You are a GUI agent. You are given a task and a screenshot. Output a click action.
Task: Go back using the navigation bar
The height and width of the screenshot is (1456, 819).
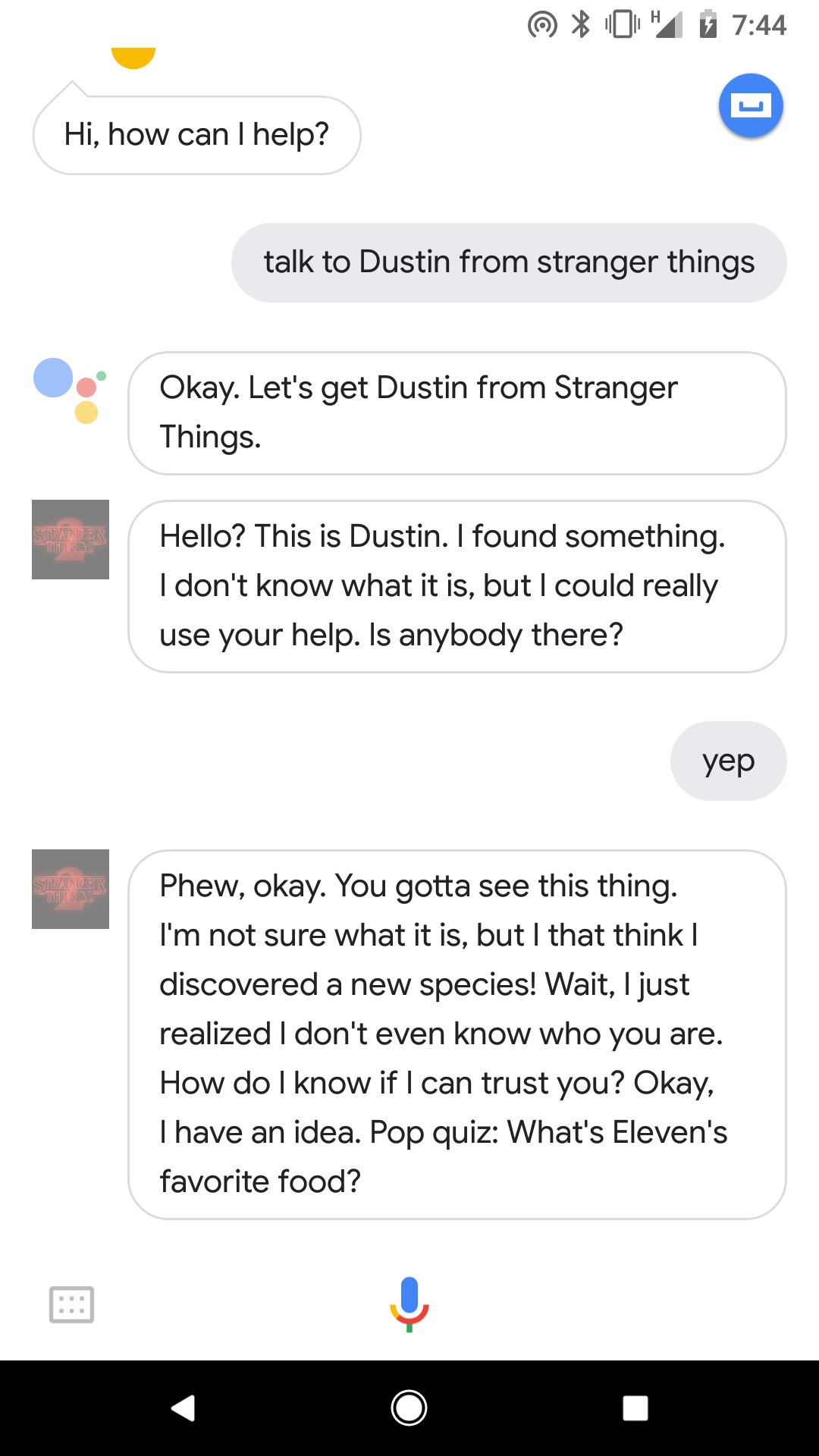click(184, 1408)
